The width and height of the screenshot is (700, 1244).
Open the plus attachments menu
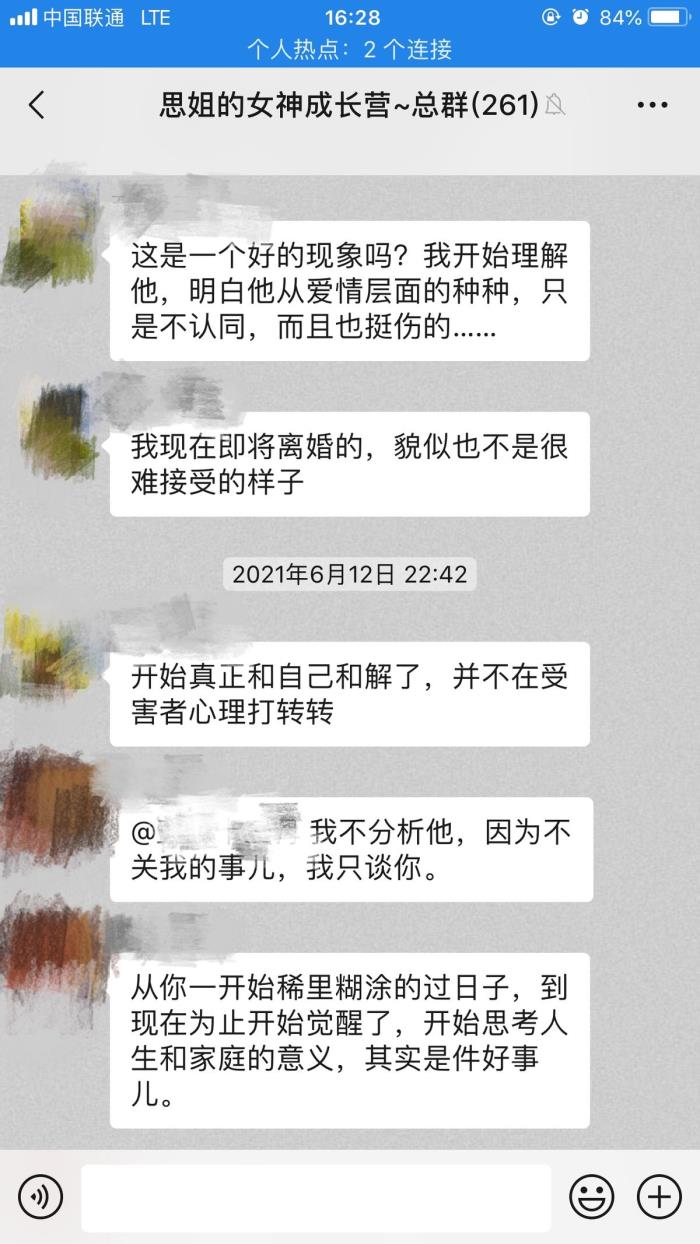(x=659, y=1196)
